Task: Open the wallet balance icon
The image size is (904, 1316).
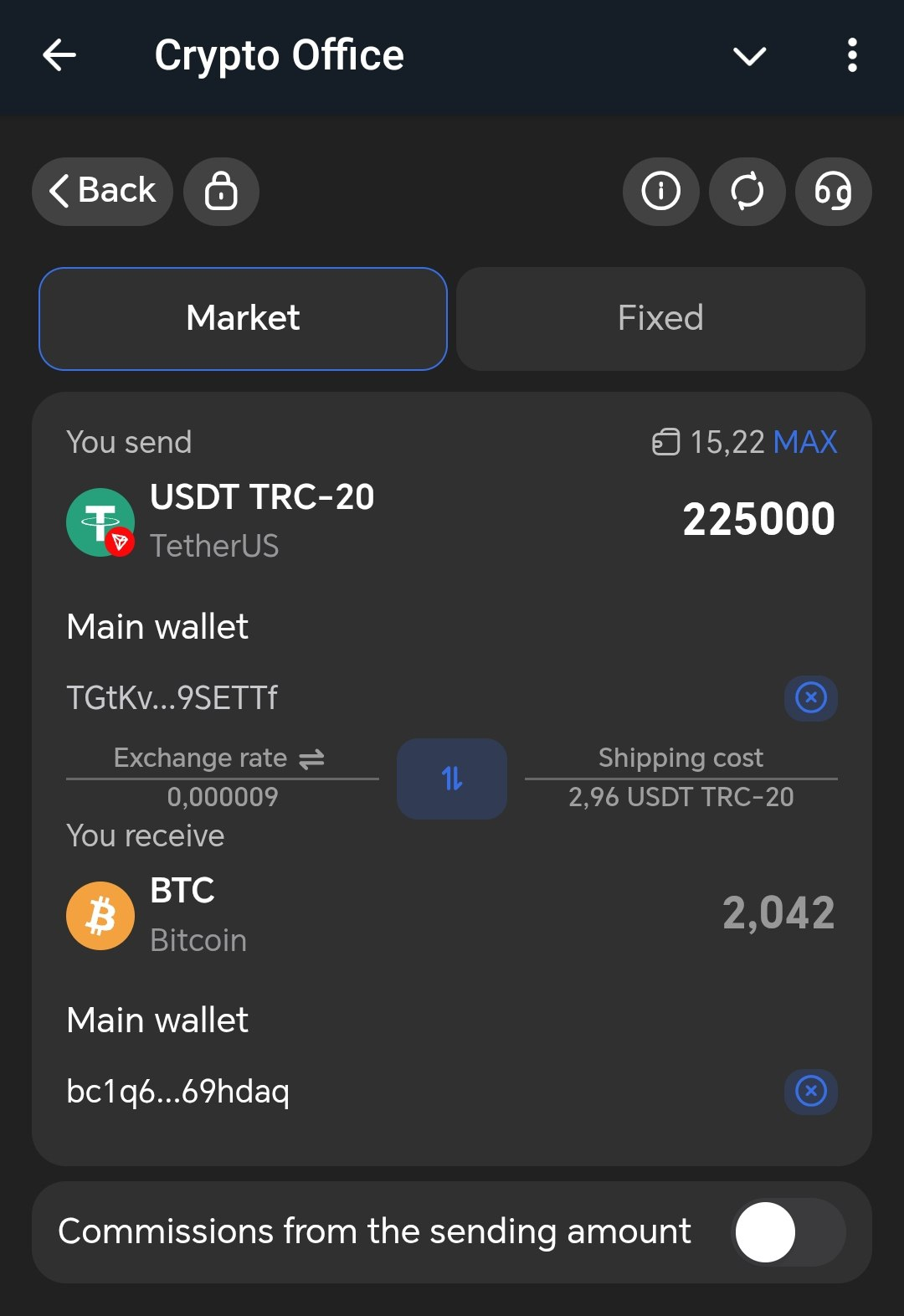Action: [x=665, y=443]
